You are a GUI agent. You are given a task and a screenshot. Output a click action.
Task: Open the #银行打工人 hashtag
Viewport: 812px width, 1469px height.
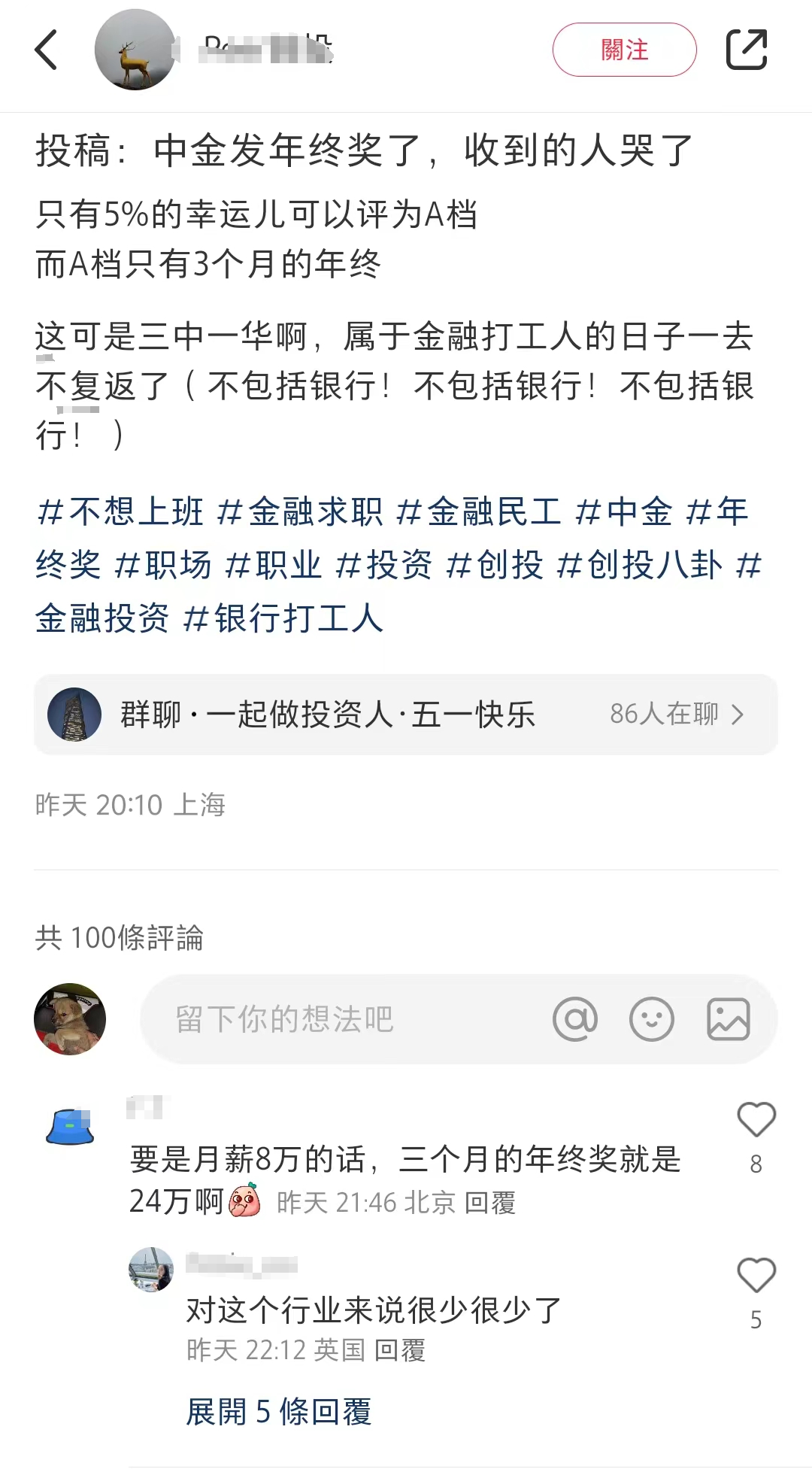[x=283, y=618]
